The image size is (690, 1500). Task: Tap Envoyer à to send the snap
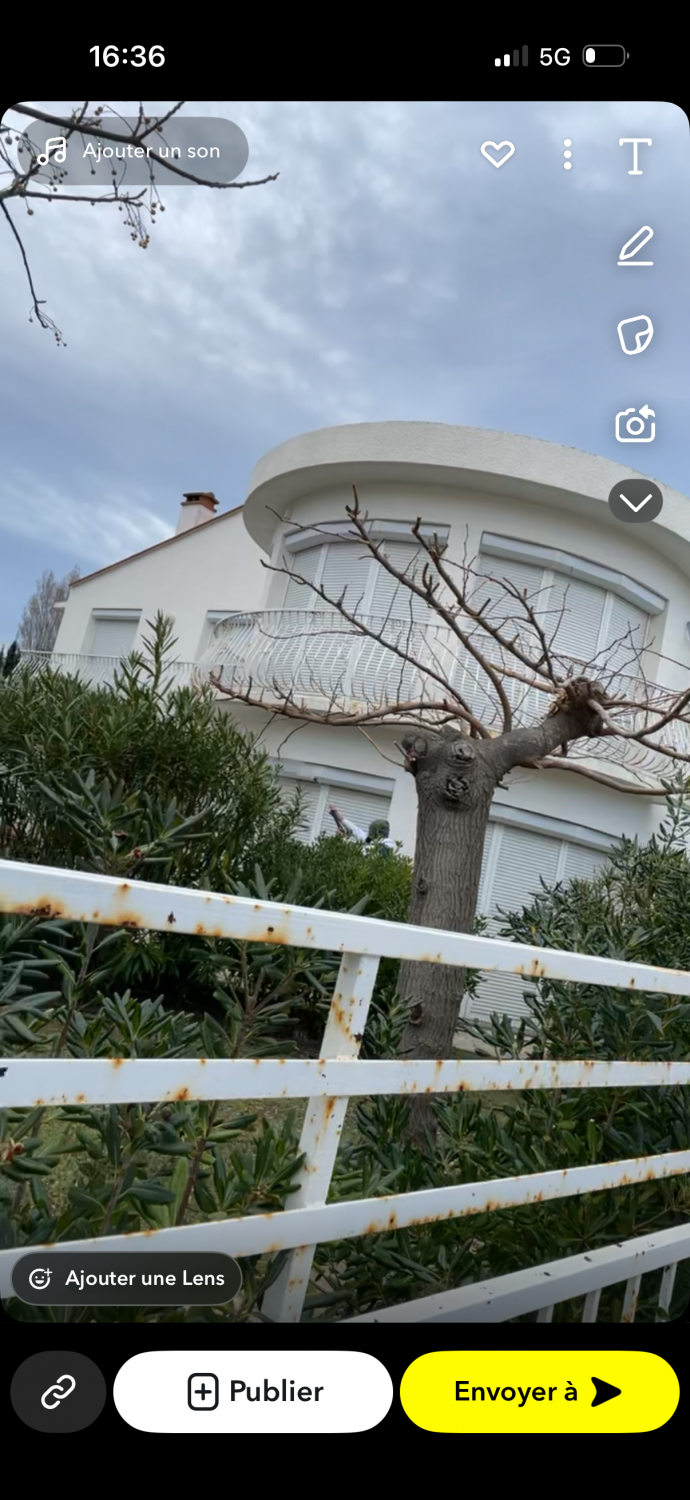539,1392
